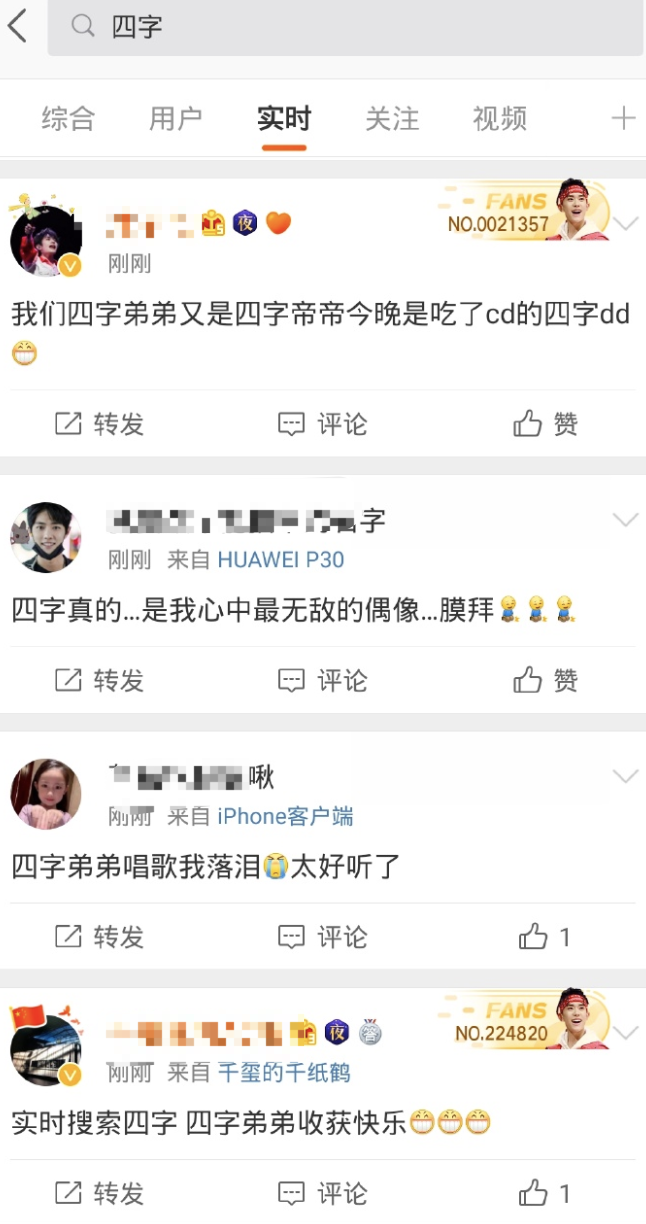The height and width of the screenshot is (1224, 646).
Task: Comment on the post about 吃了cd的四字dd
Action: point(322,424)
